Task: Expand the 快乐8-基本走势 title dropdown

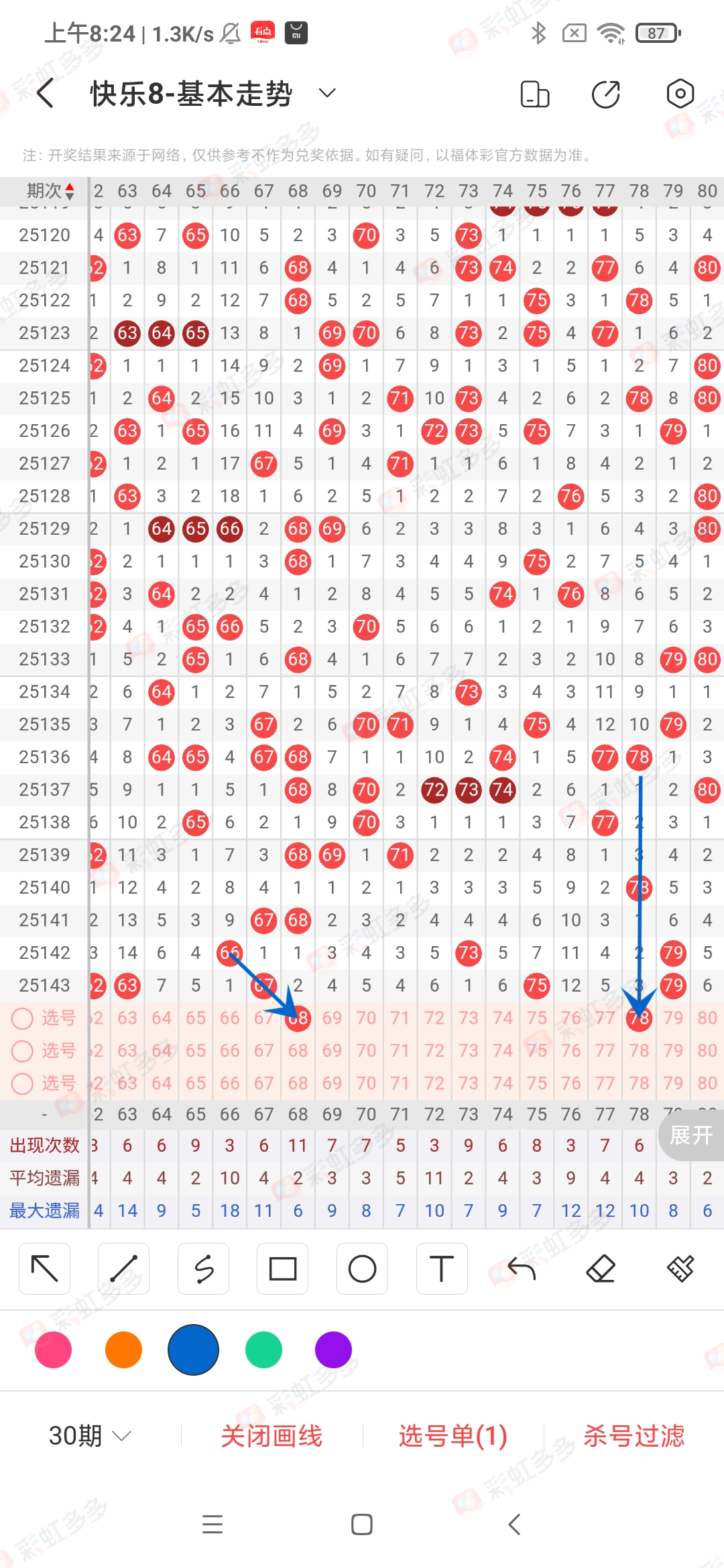Action: click(327, 93)
